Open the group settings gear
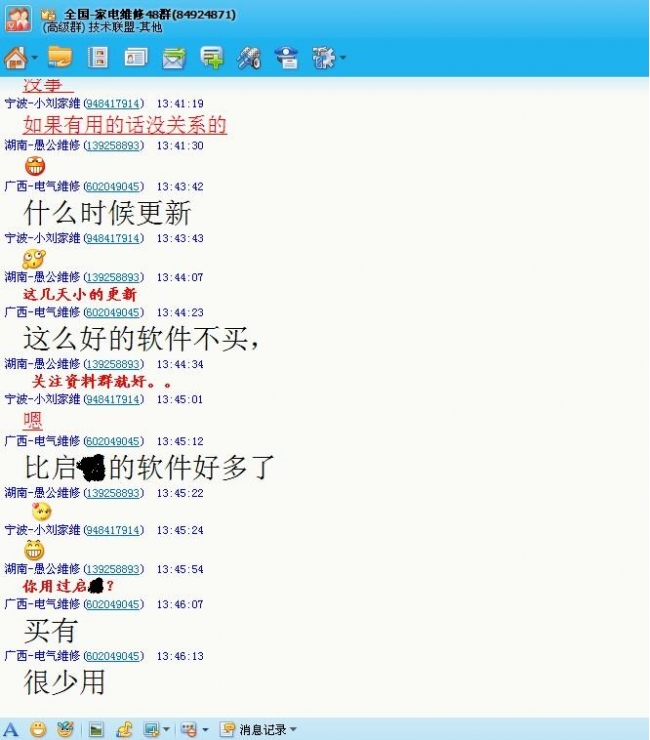 [x=322, y=58]
